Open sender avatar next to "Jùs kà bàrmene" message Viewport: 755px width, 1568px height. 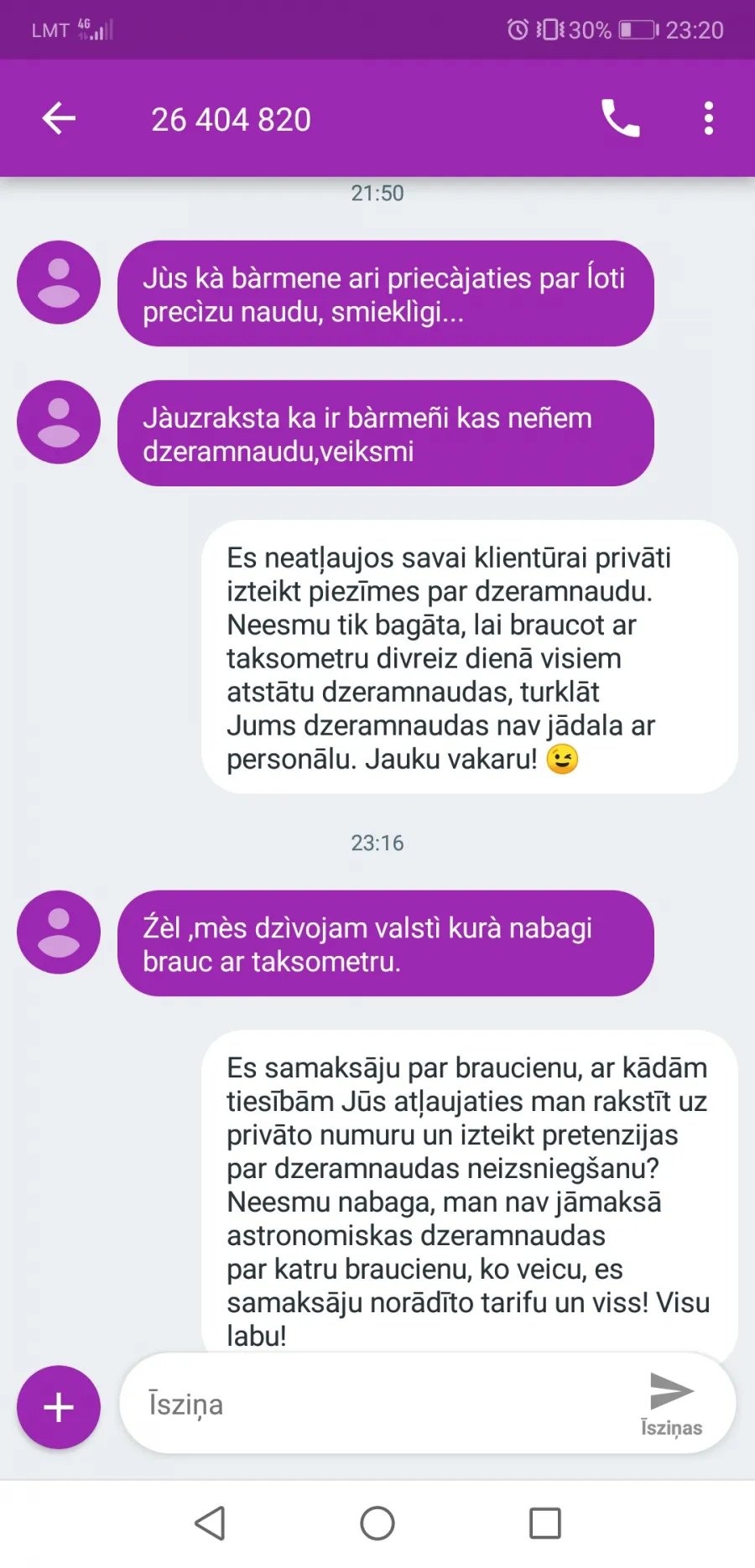pyautogui.click(x=59, y=283)
